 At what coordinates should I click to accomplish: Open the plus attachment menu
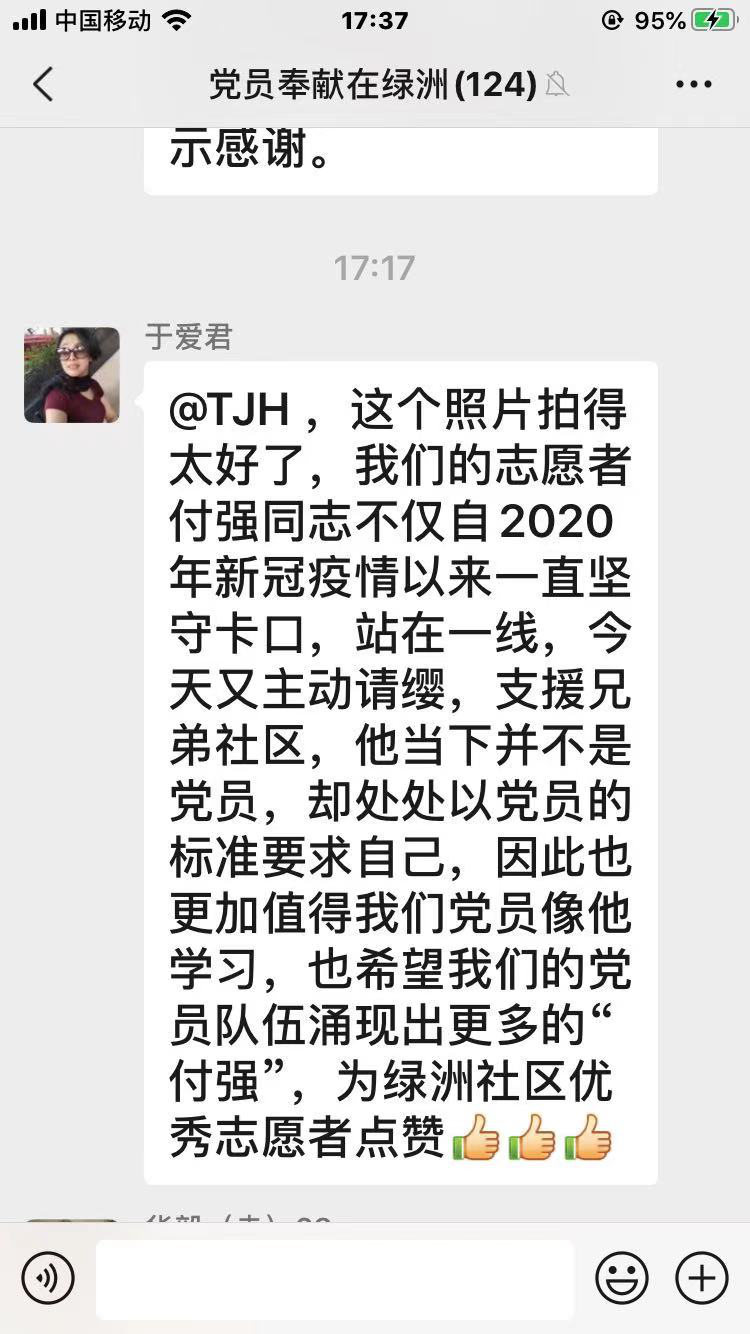point(702,1278)
